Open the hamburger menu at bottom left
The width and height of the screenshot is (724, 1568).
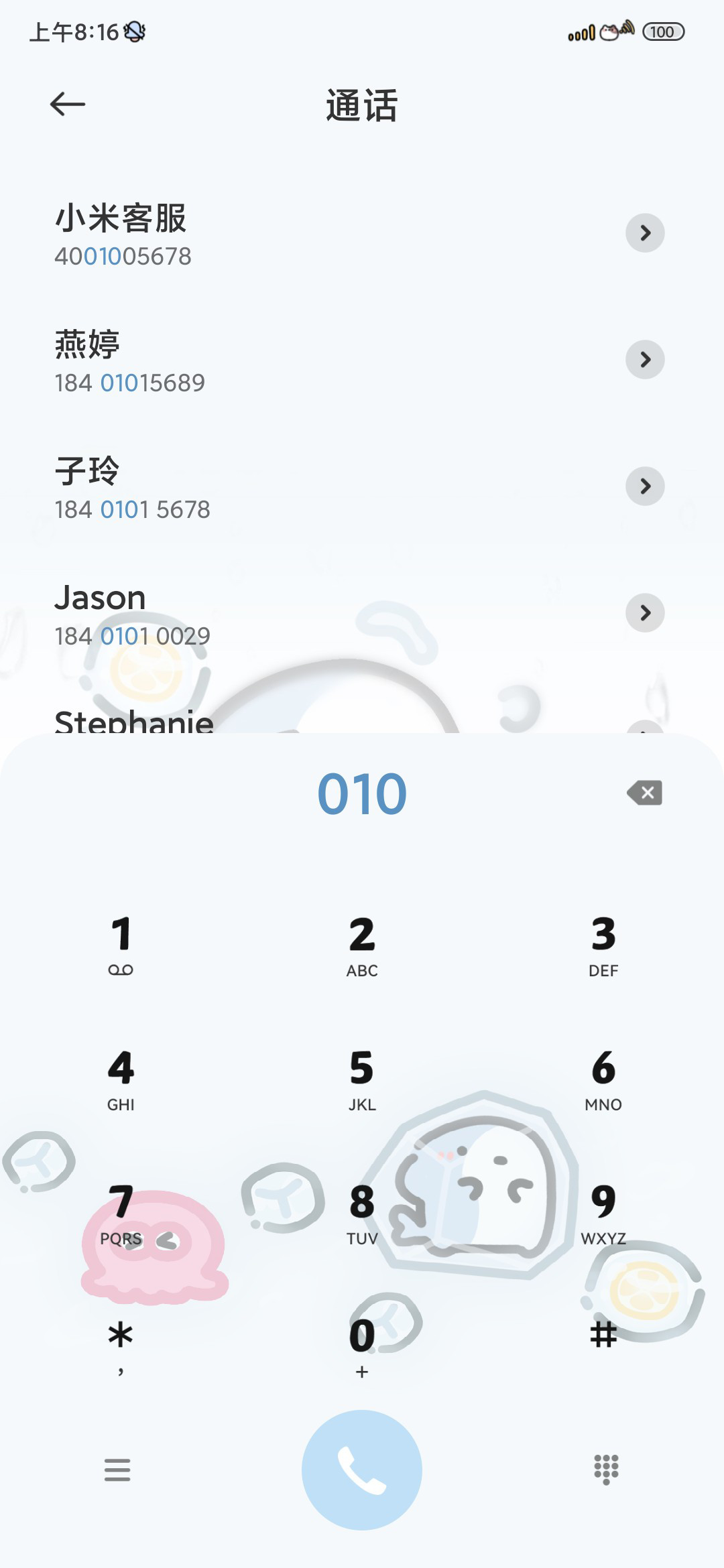pos(117,1469)
